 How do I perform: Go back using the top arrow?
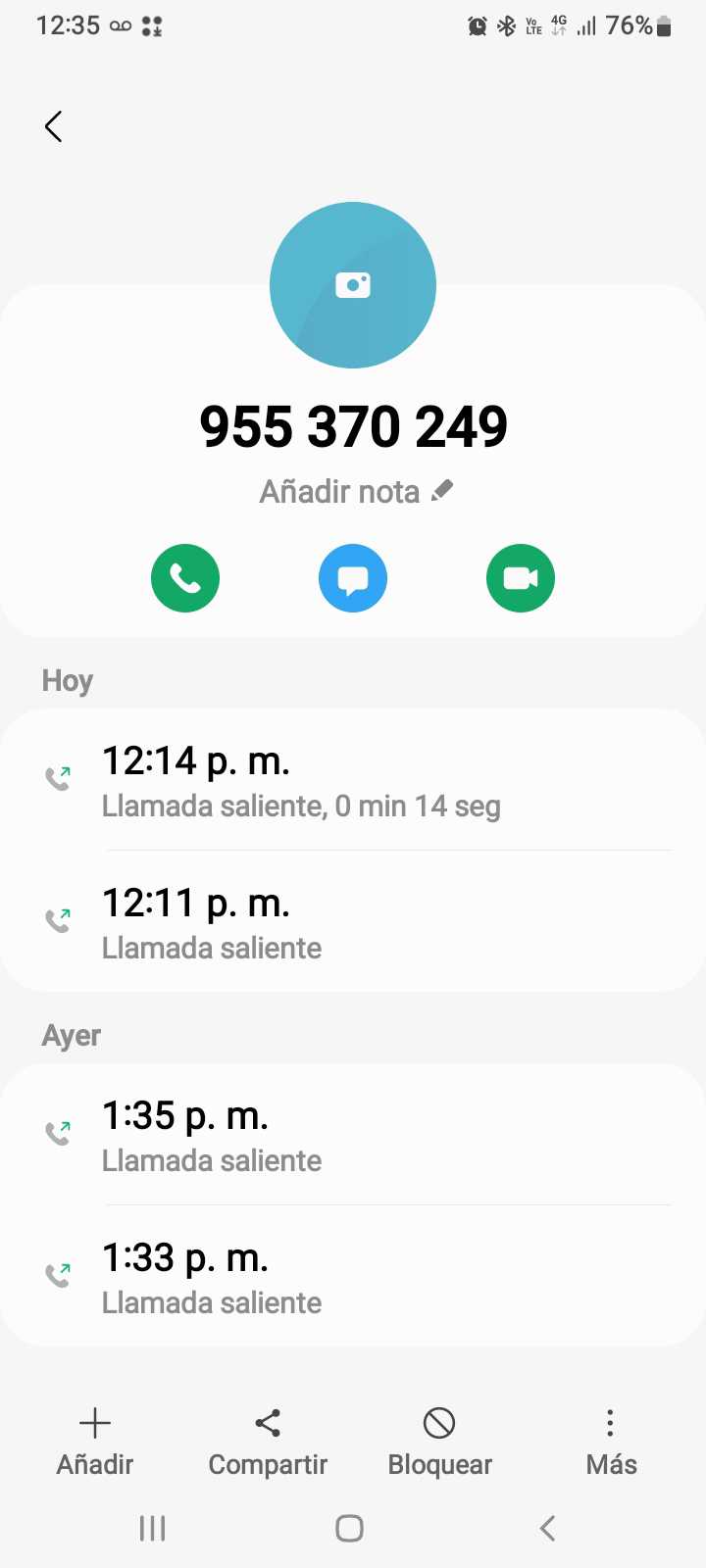coord(54,126)
